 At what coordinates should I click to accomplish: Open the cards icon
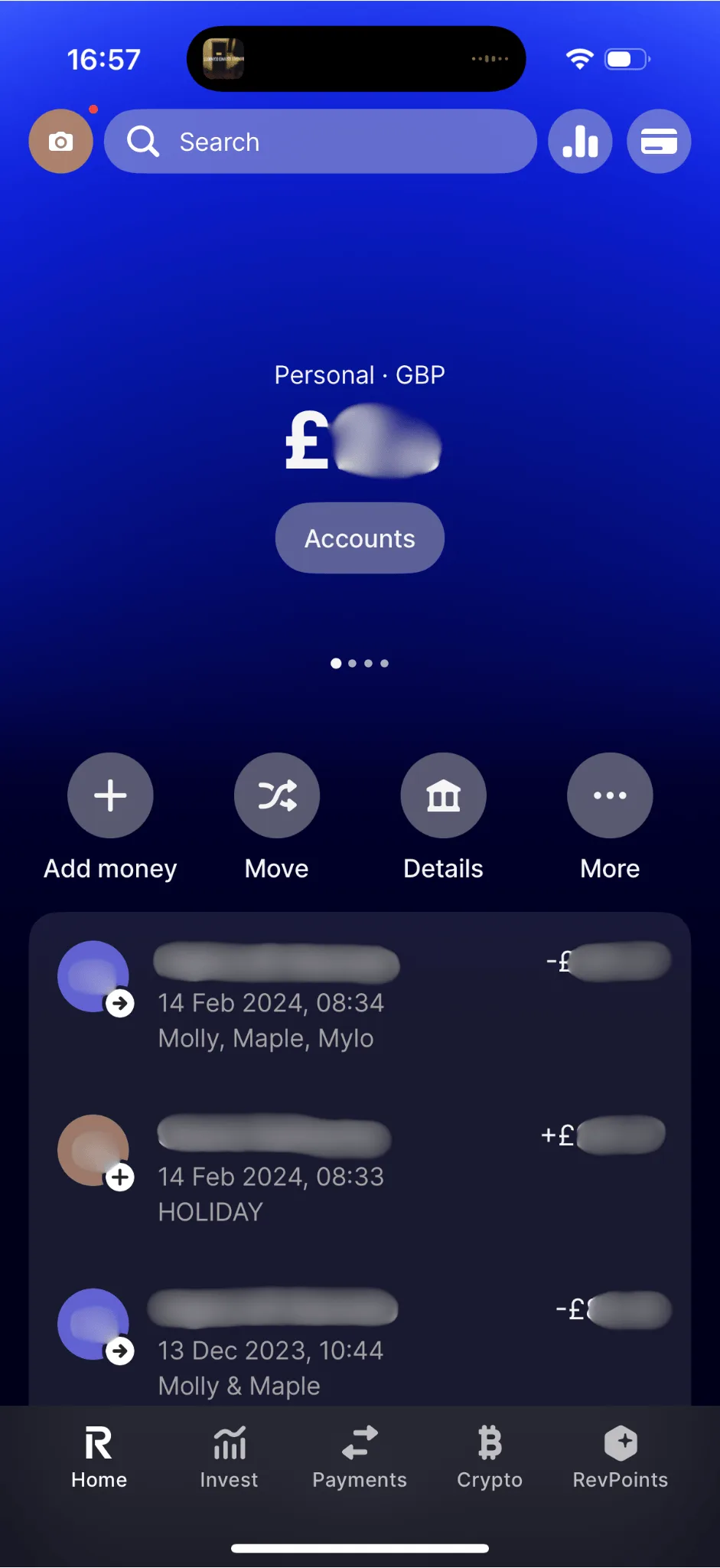click(659, 142)
